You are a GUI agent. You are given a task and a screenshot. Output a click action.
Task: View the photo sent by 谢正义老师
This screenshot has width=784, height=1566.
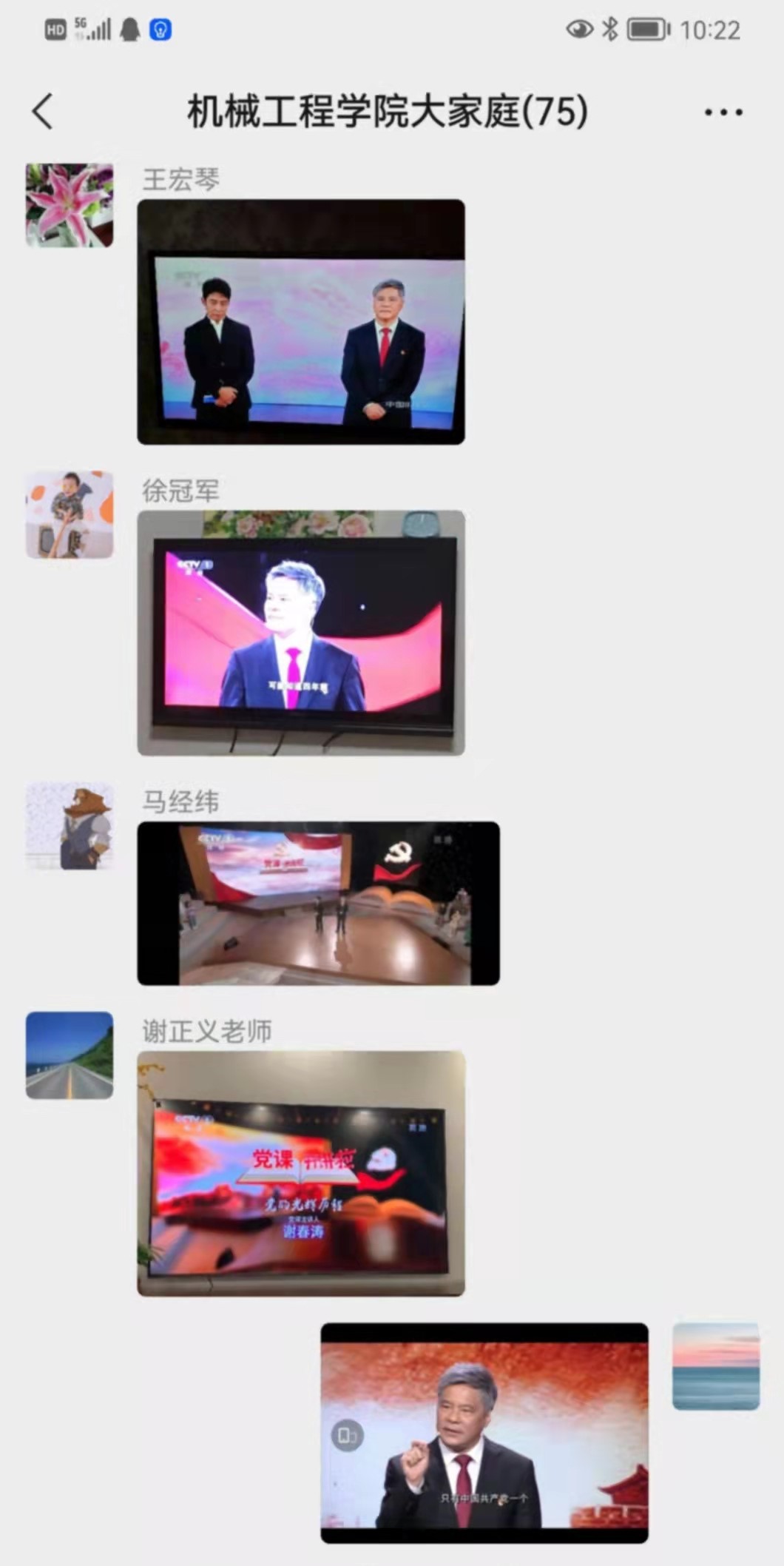[301, 1173]
